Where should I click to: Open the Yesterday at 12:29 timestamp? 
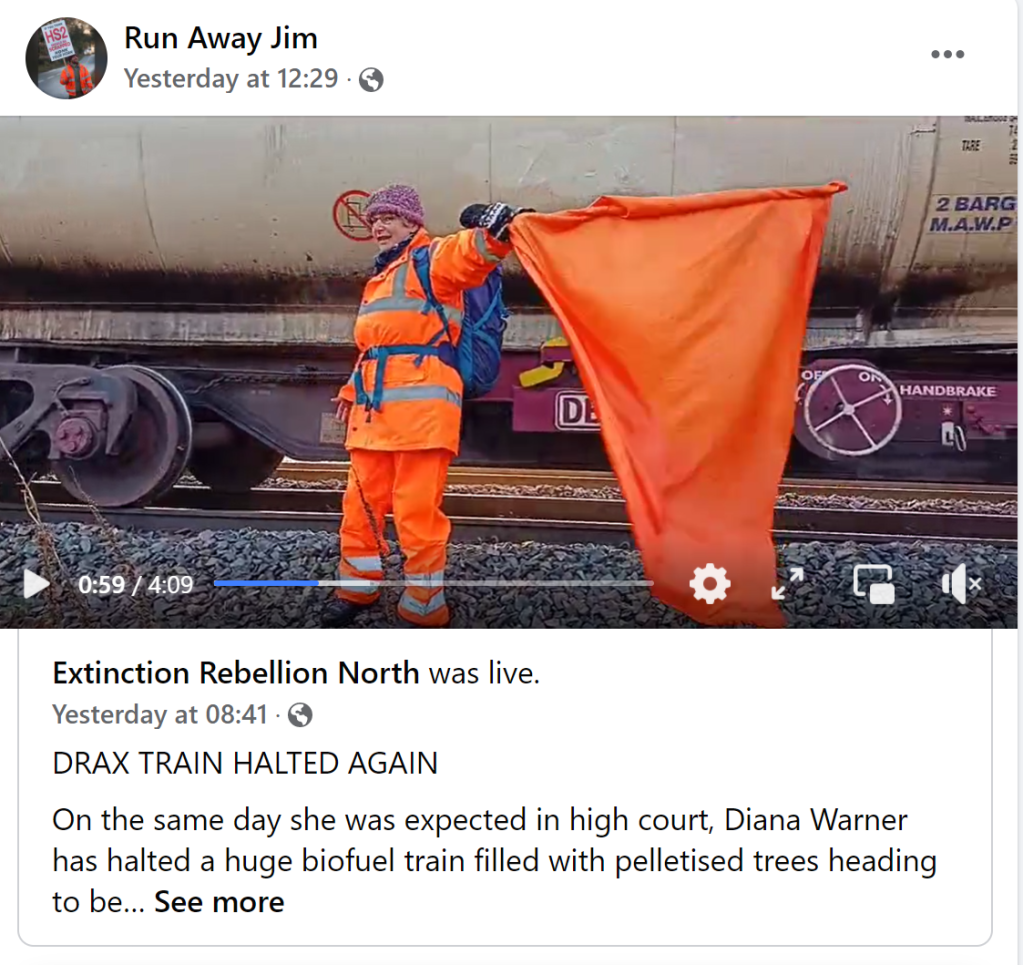point(231,79)
